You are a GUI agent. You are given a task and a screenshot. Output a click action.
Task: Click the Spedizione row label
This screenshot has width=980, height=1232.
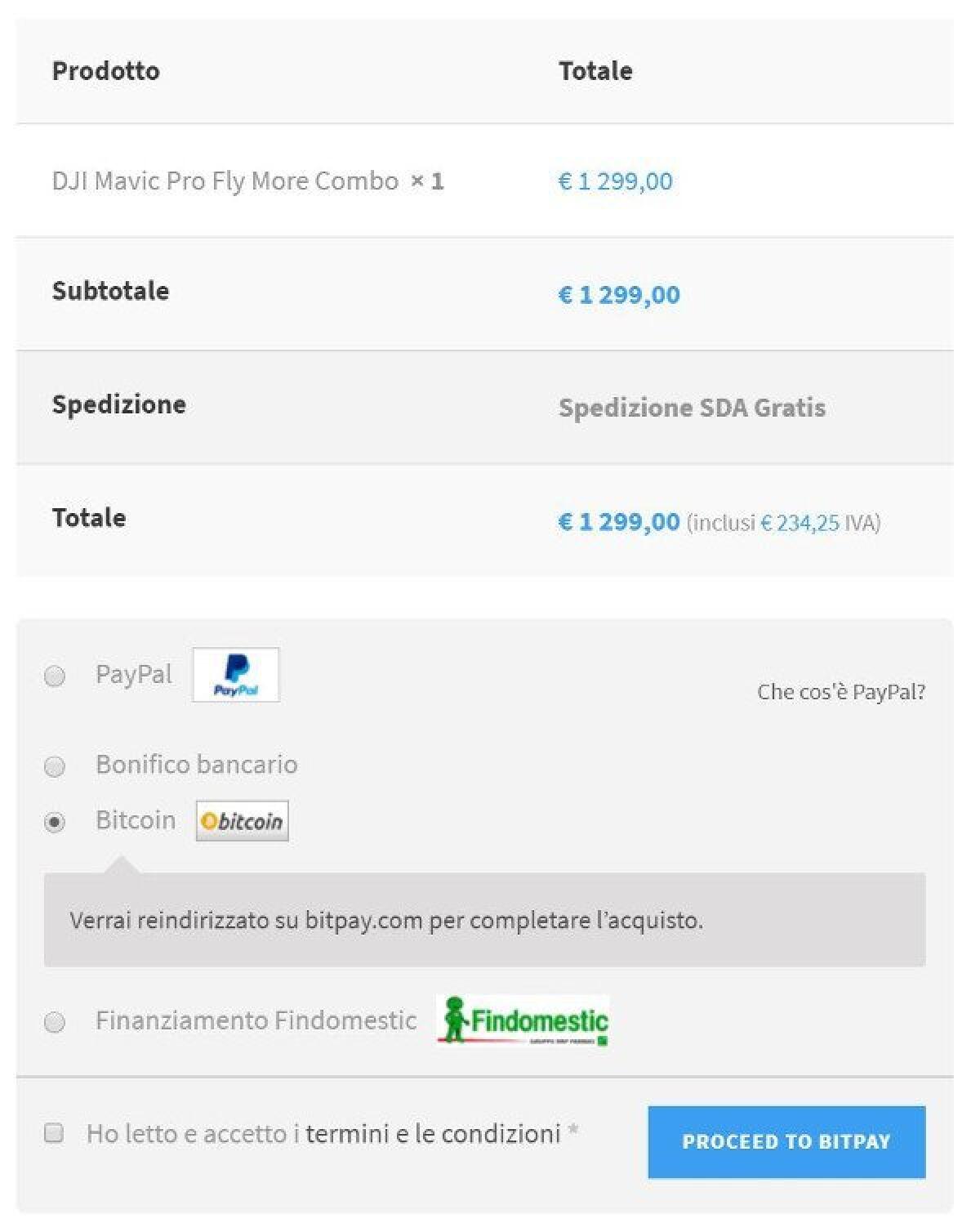119,404
